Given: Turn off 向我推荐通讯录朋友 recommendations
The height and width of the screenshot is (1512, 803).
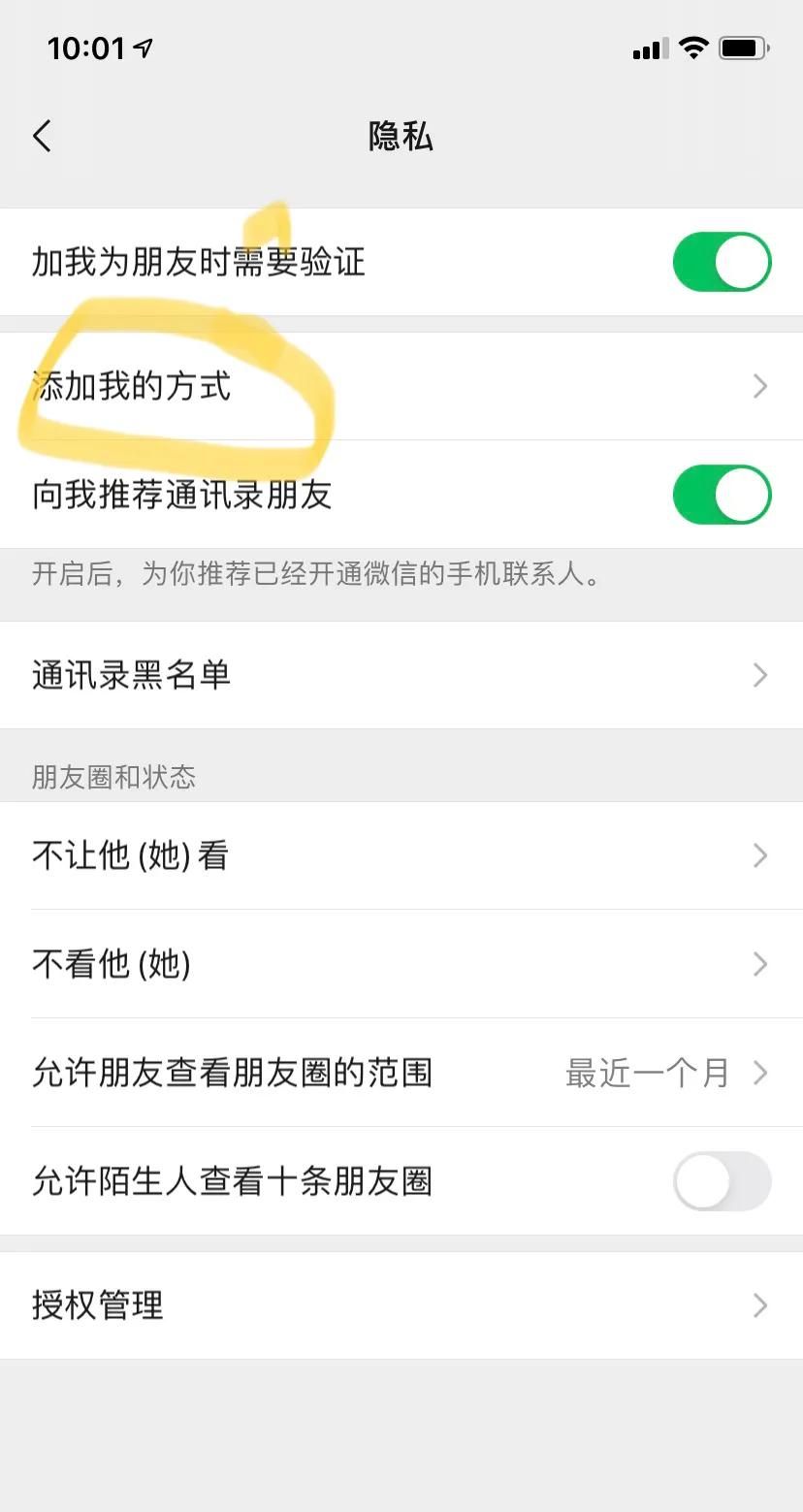Looking at the screenshot, I should 722,495.
